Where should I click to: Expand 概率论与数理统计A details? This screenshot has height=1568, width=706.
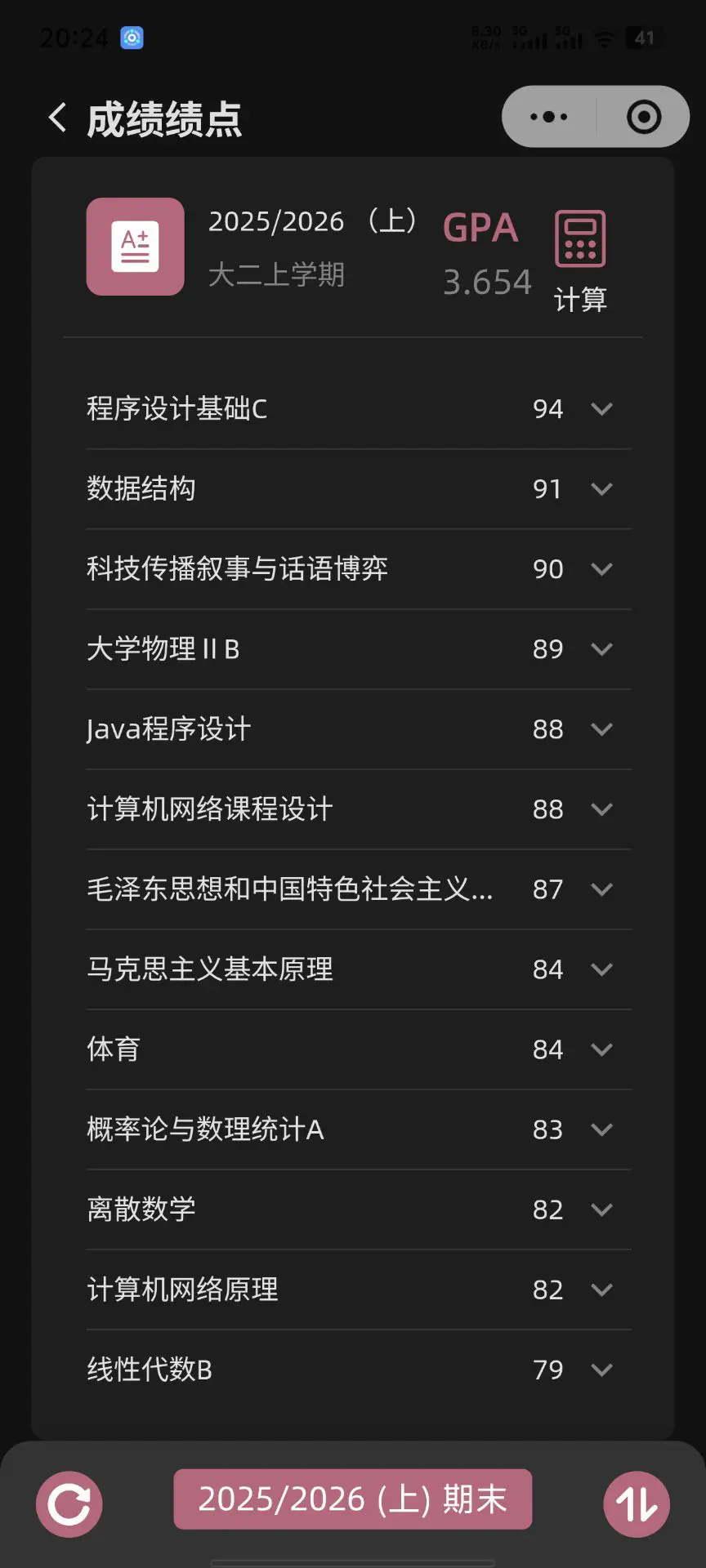coord(602,1129)
